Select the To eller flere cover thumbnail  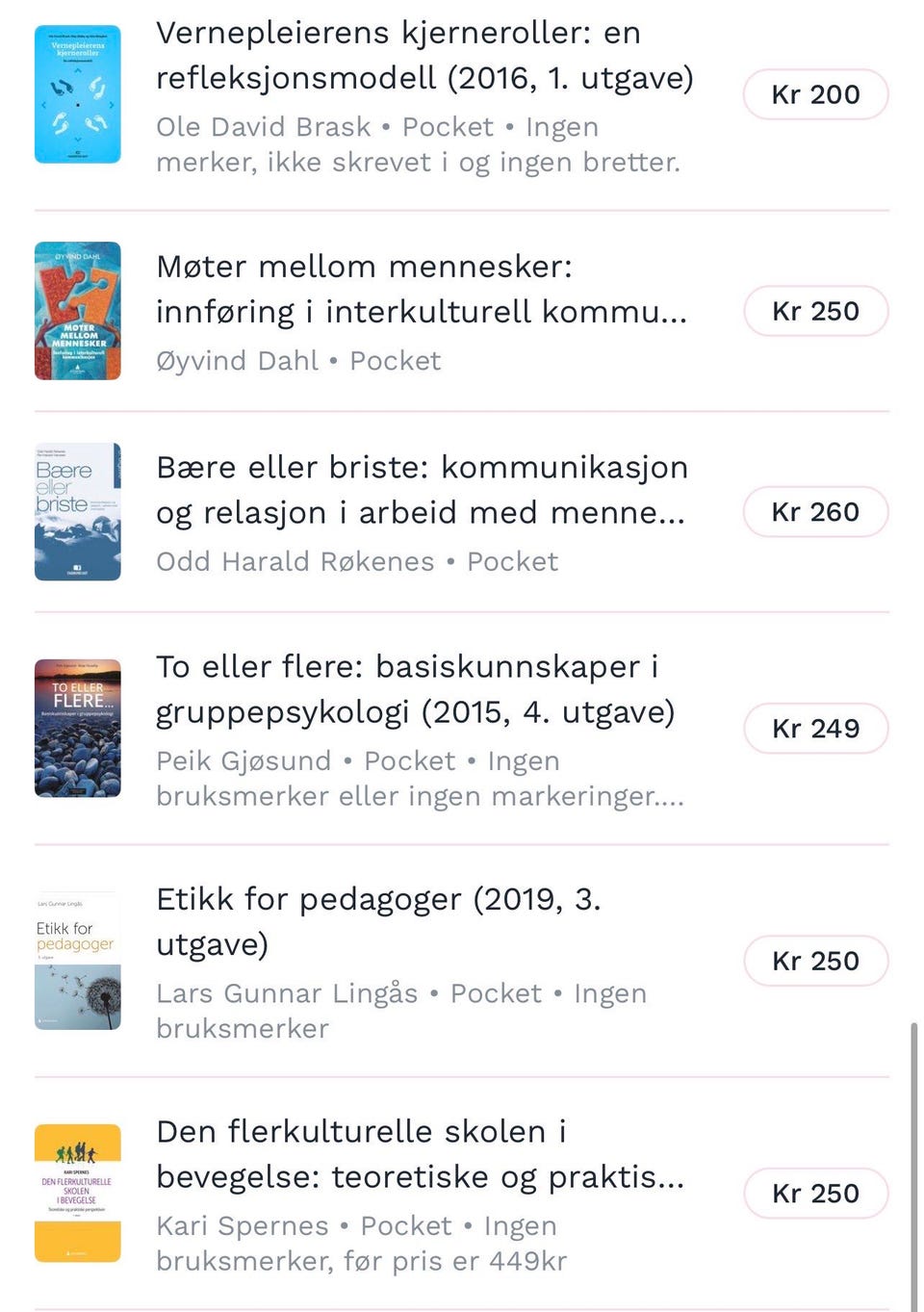[77, 728]
